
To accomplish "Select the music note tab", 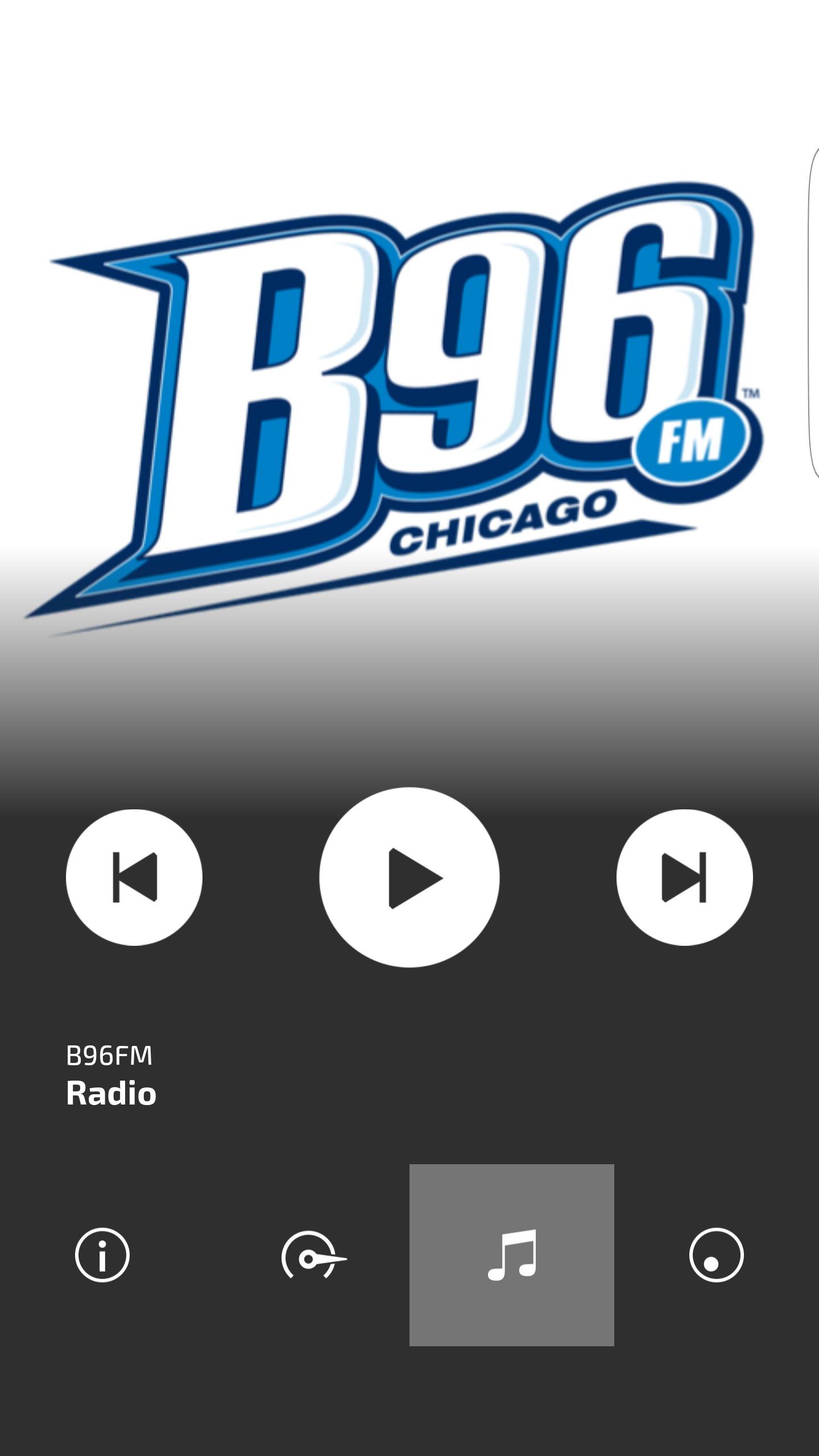I will pos(512,1255).
